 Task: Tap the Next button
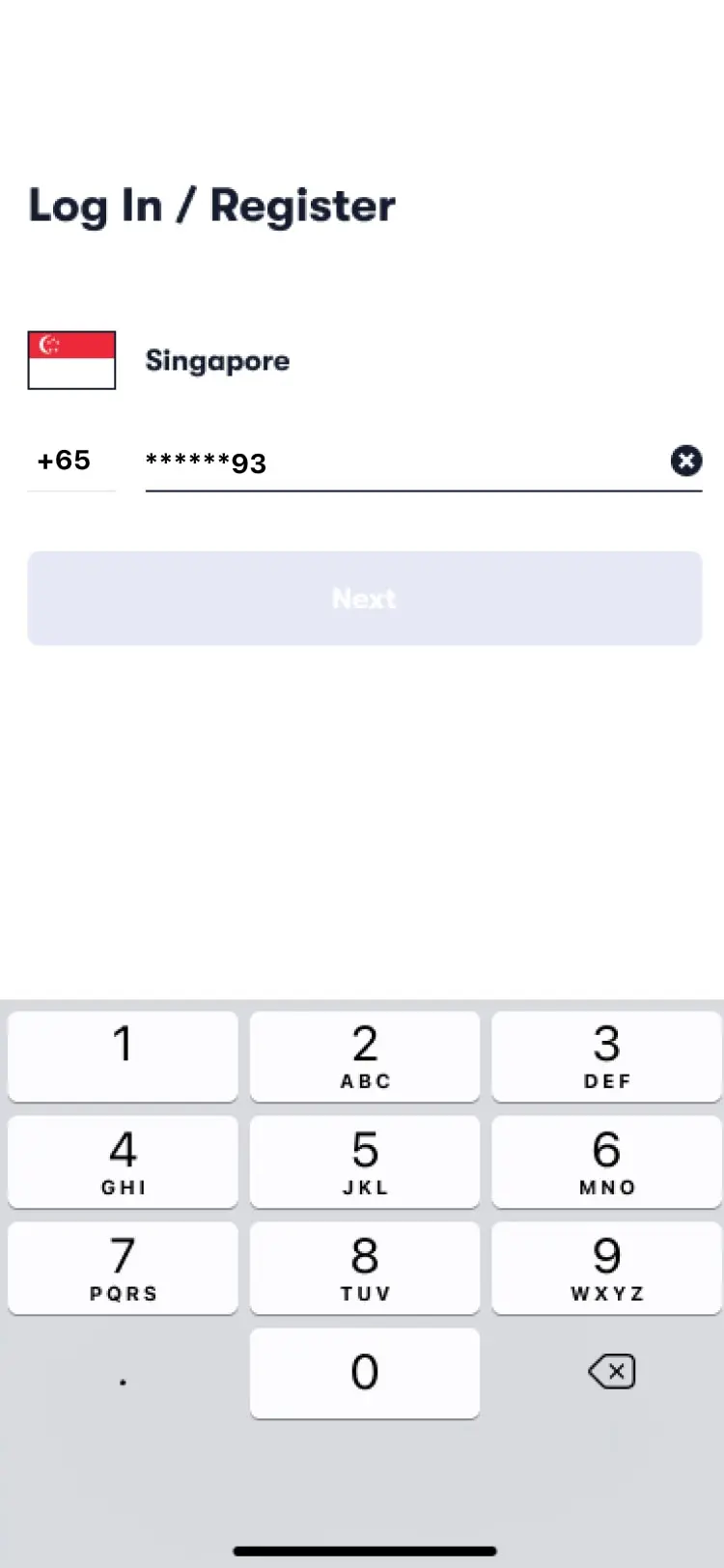pyautogui.click(x=364, y=599)
